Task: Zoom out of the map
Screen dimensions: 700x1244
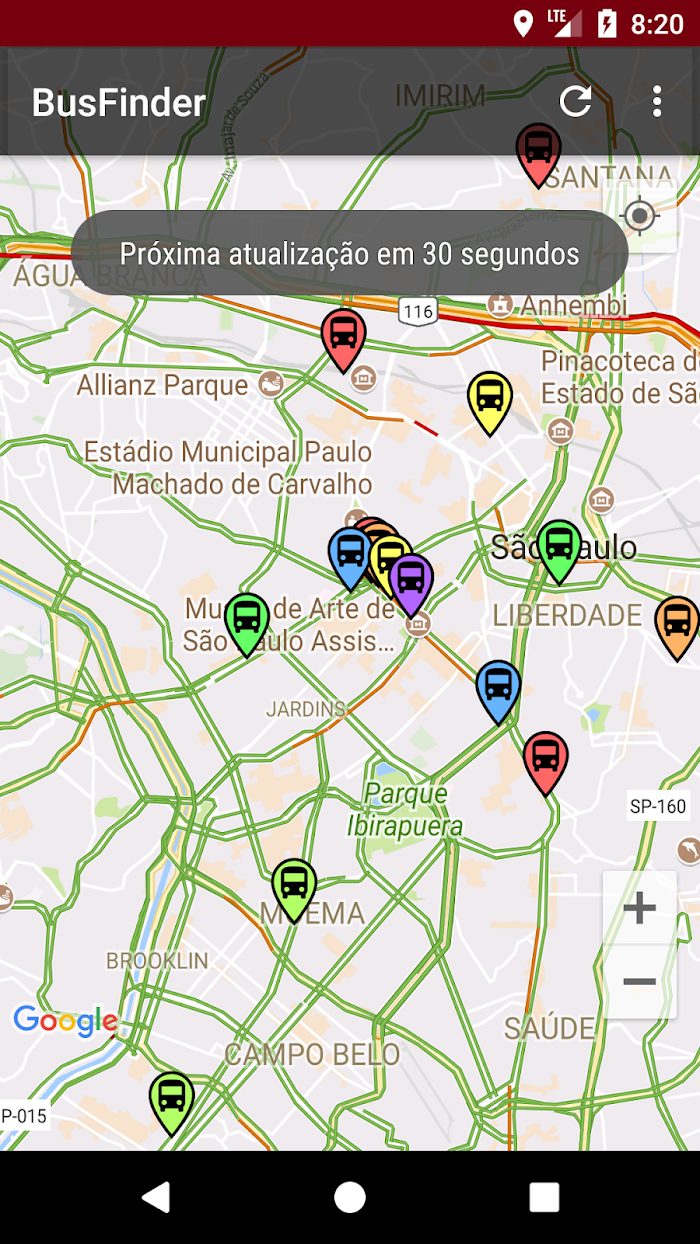Action: [x=639, y=982]
